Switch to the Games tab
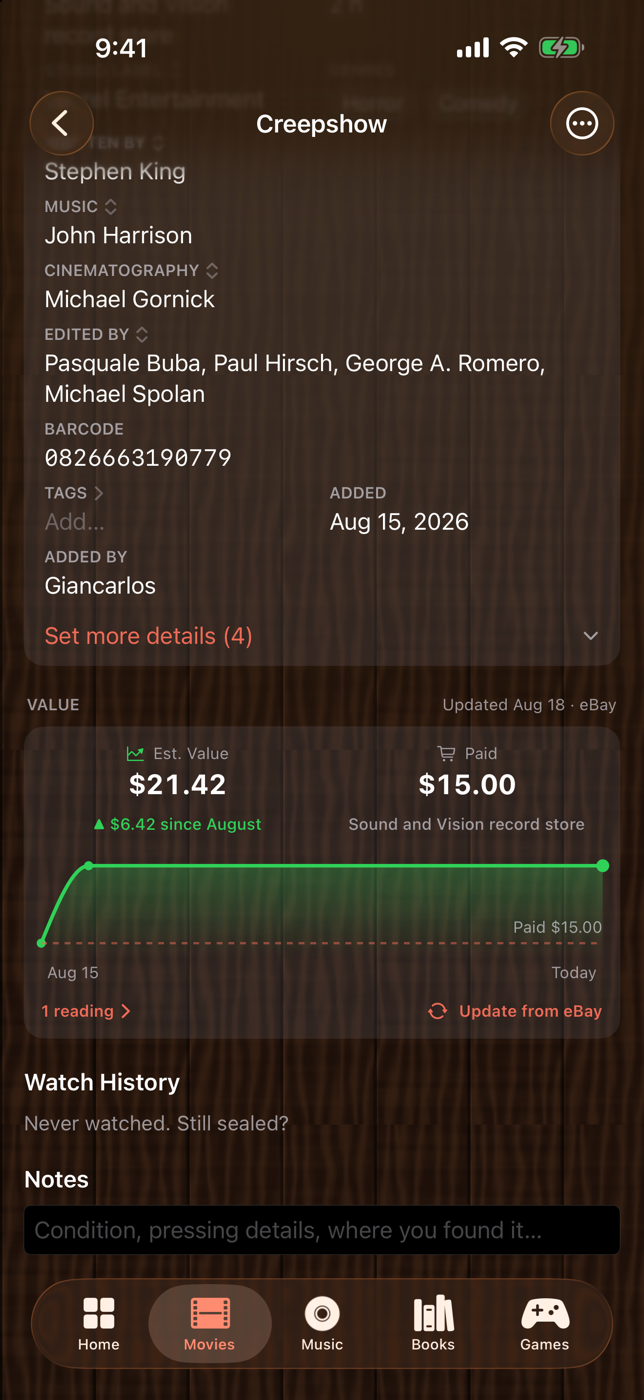The image size is (644, 1400). click(545, 1323)
